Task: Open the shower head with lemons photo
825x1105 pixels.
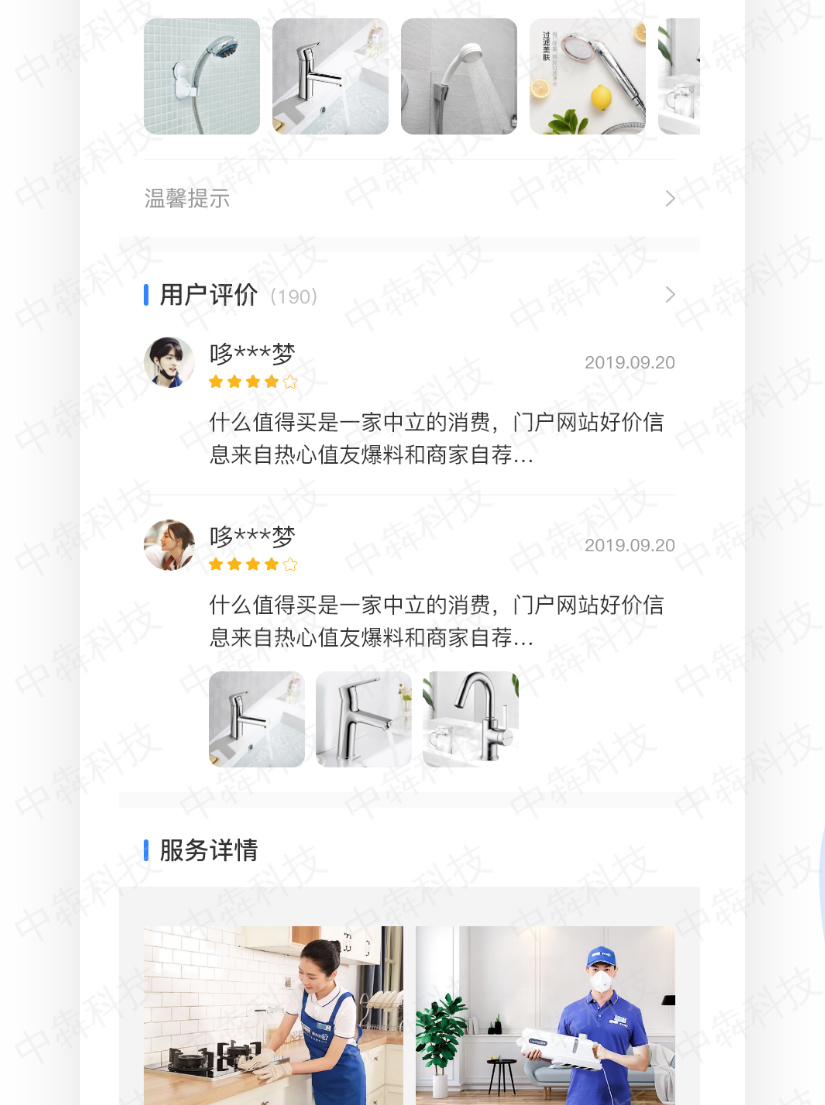Action: [x=587, y=76]
